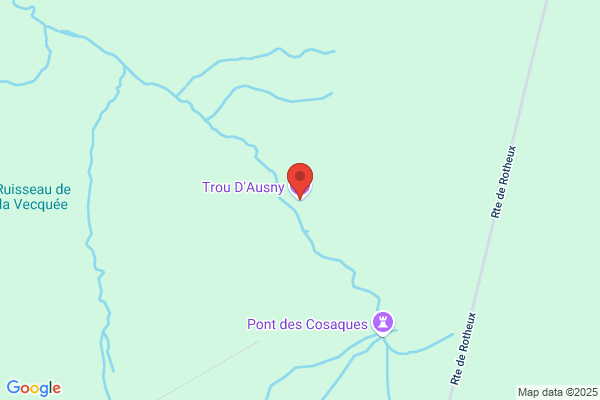This screenshot has height=400, width=600.
Task: Open the Pont des Cosaques landmark marker
Action: [x=383, y=323]
